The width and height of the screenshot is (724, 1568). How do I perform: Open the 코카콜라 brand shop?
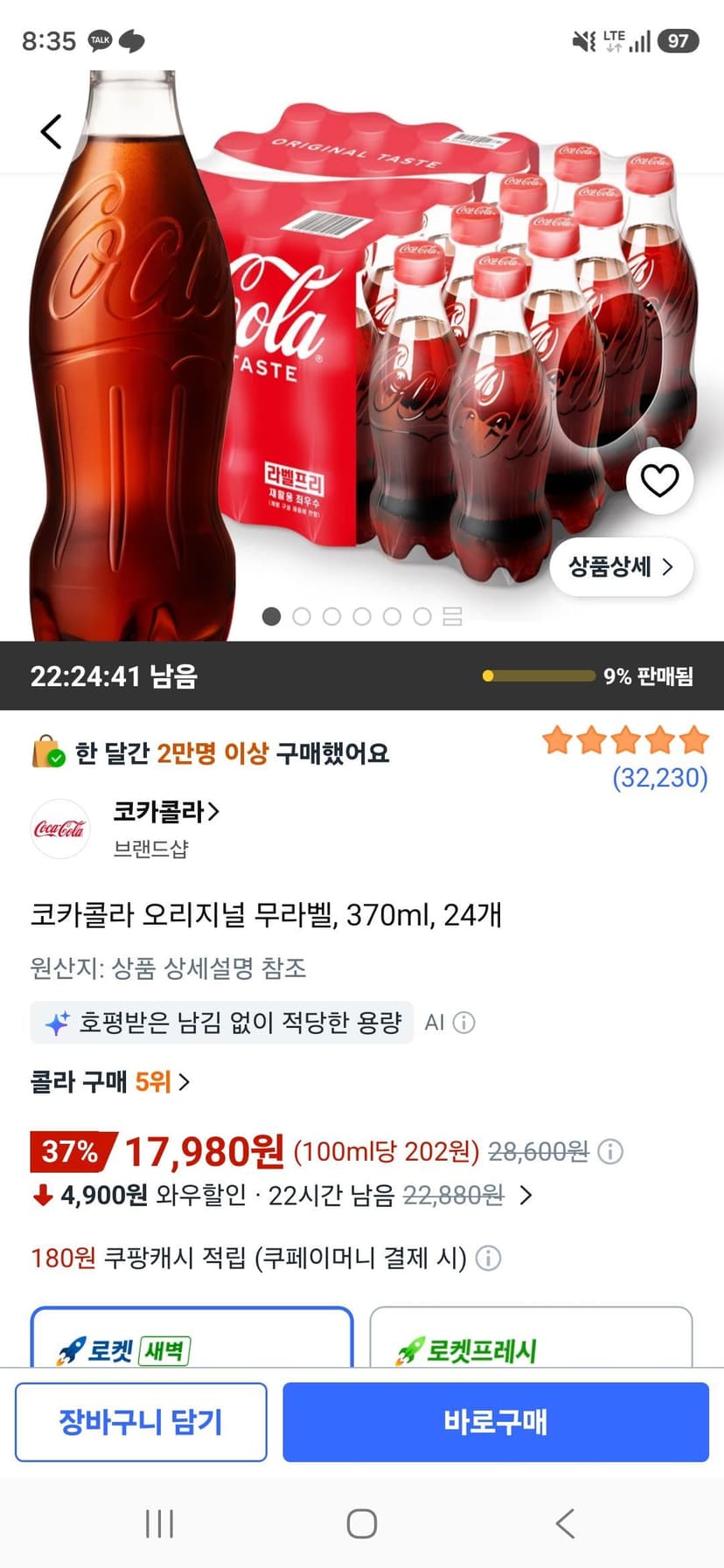(x=165, y=811)
